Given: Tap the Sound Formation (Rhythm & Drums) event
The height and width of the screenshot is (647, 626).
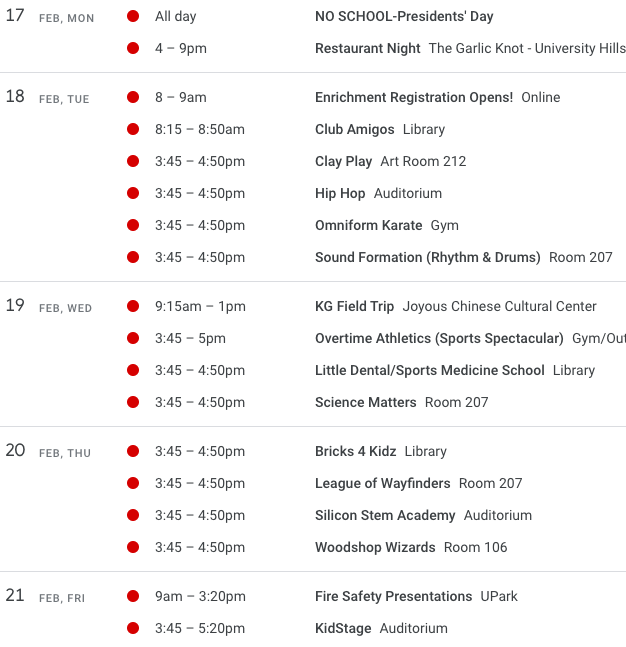Looking at the screenshot, I should click(x=427, y=258).
